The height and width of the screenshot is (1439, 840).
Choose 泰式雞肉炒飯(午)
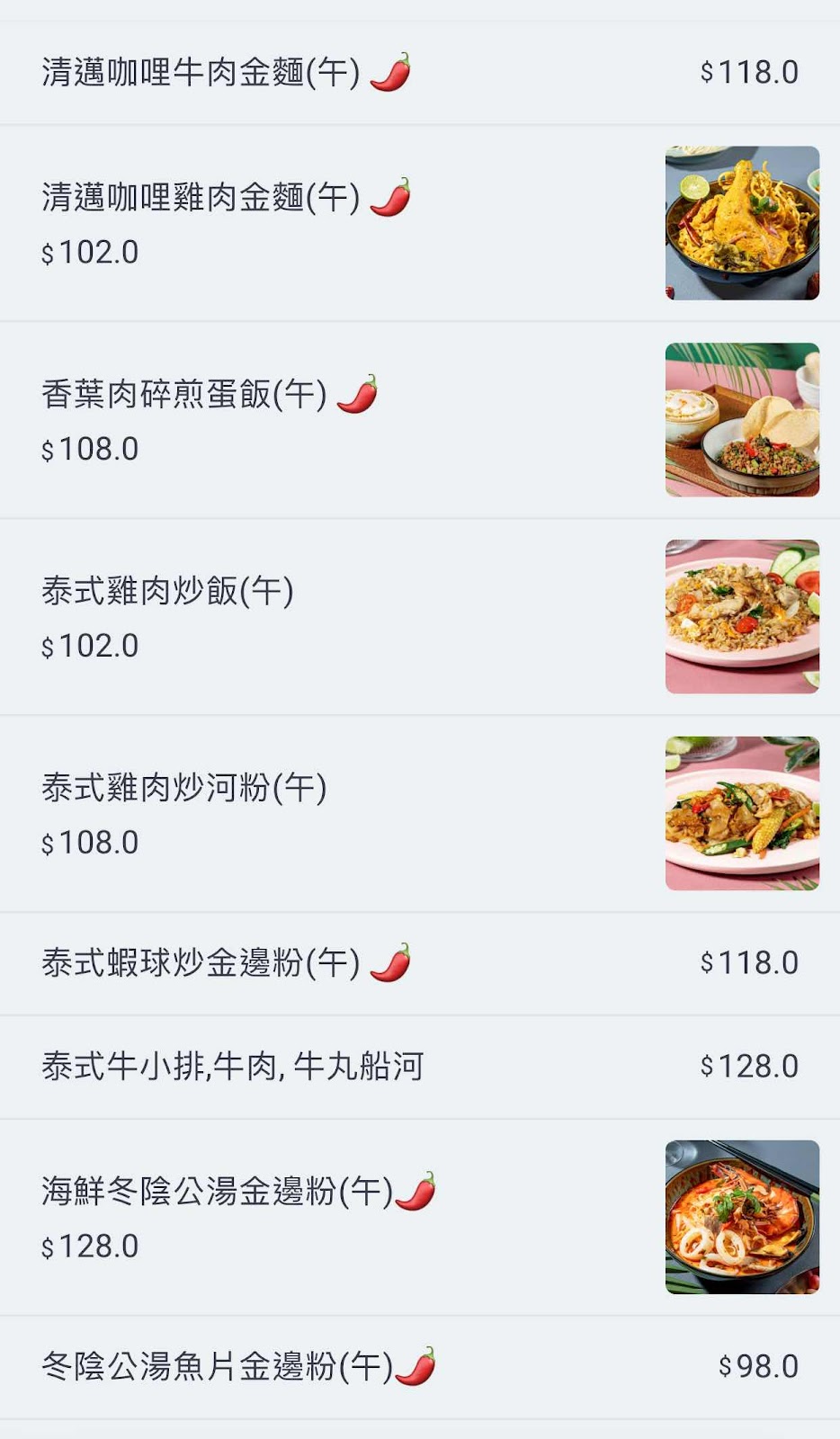pyautogui.click(x=420, y=617)
